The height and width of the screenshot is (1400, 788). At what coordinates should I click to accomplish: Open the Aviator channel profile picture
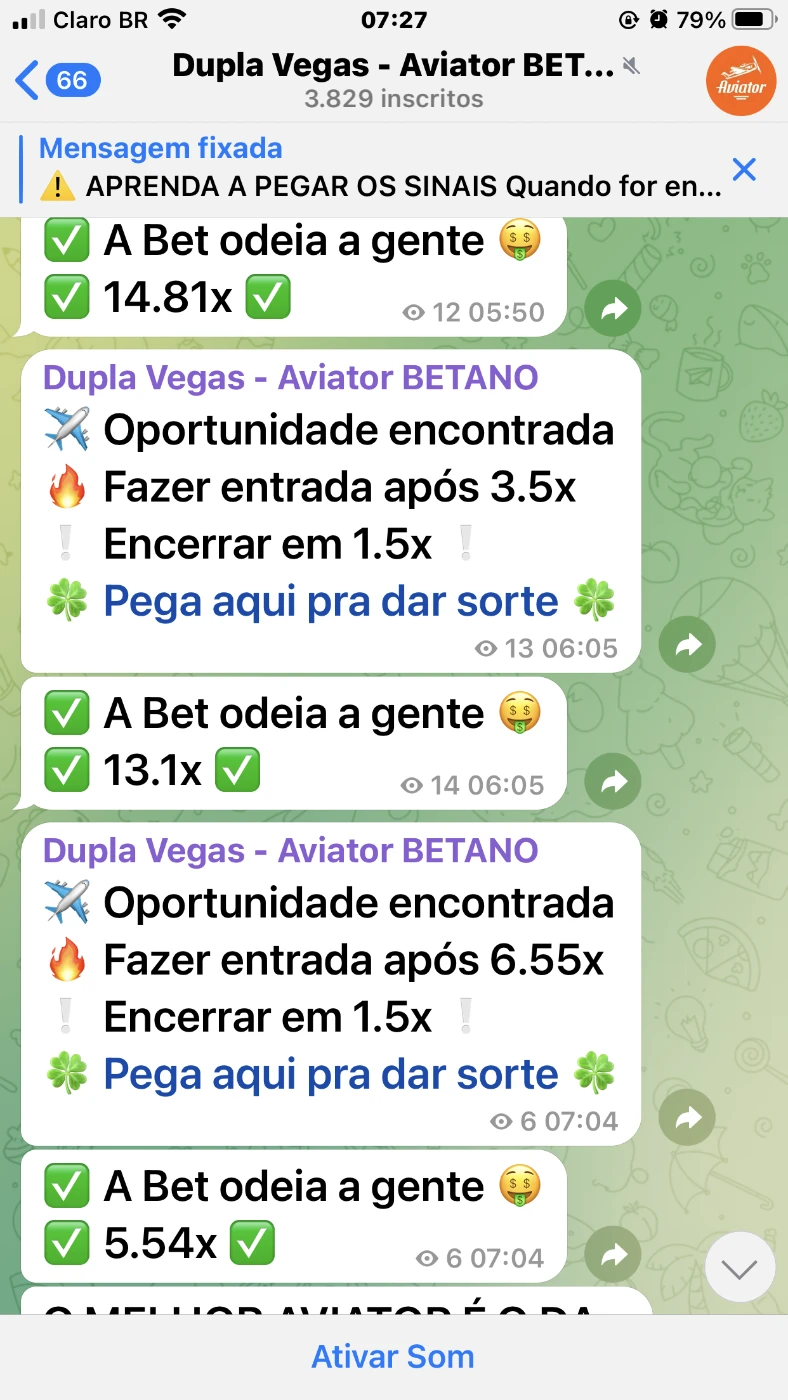(740, 81)
